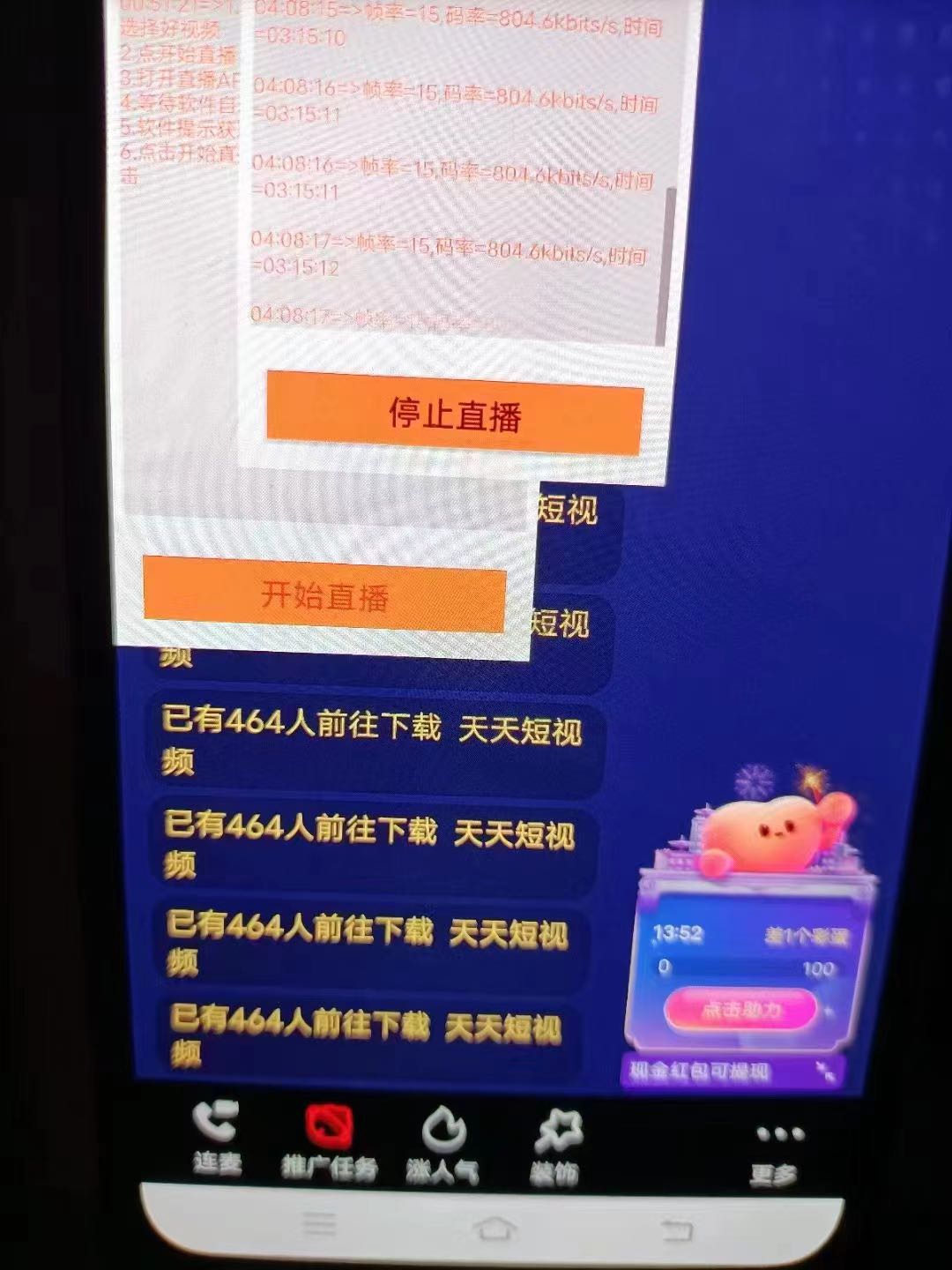
Task: Tap the system back button
Action: (676, 1229)
